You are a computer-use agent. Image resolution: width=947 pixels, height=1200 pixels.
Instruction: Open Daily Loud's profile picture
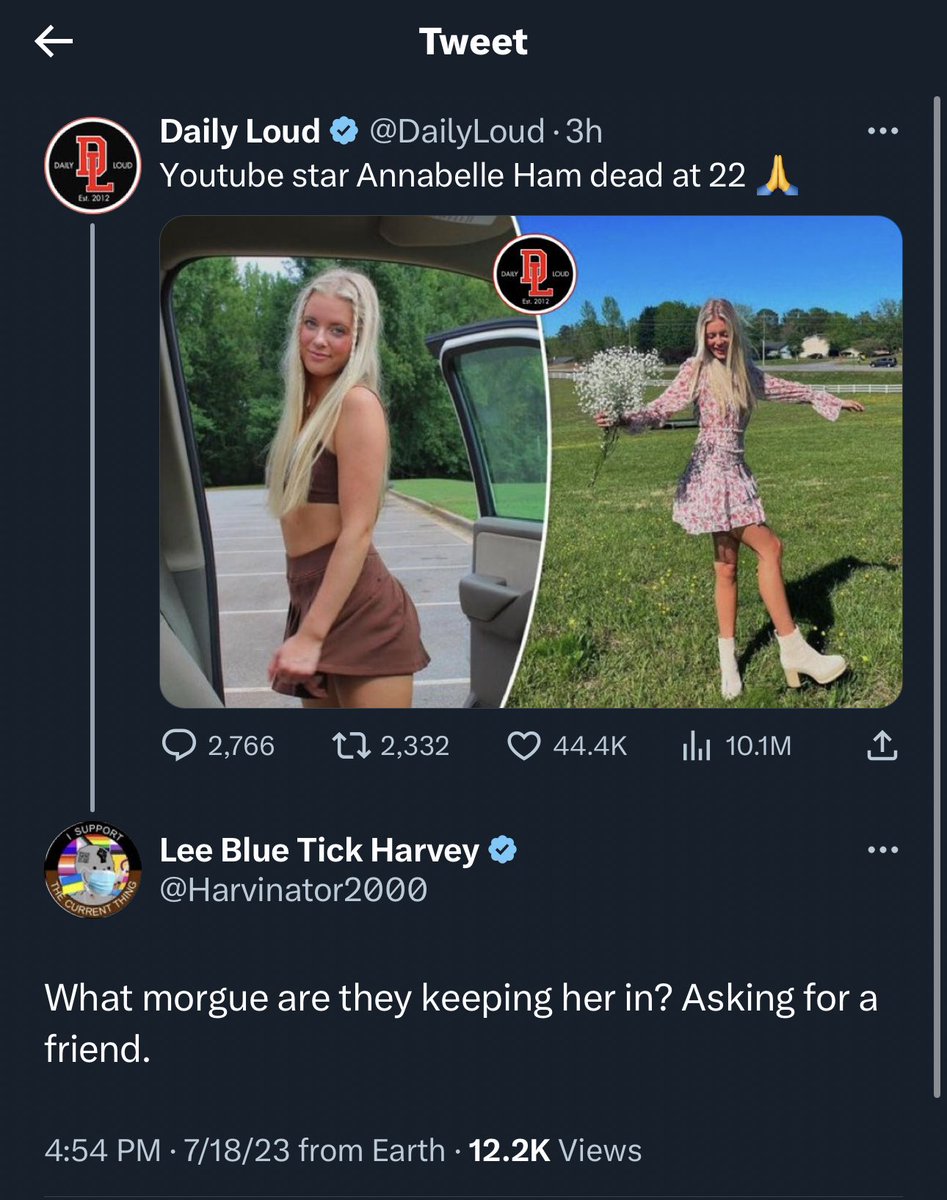[93, 167]
